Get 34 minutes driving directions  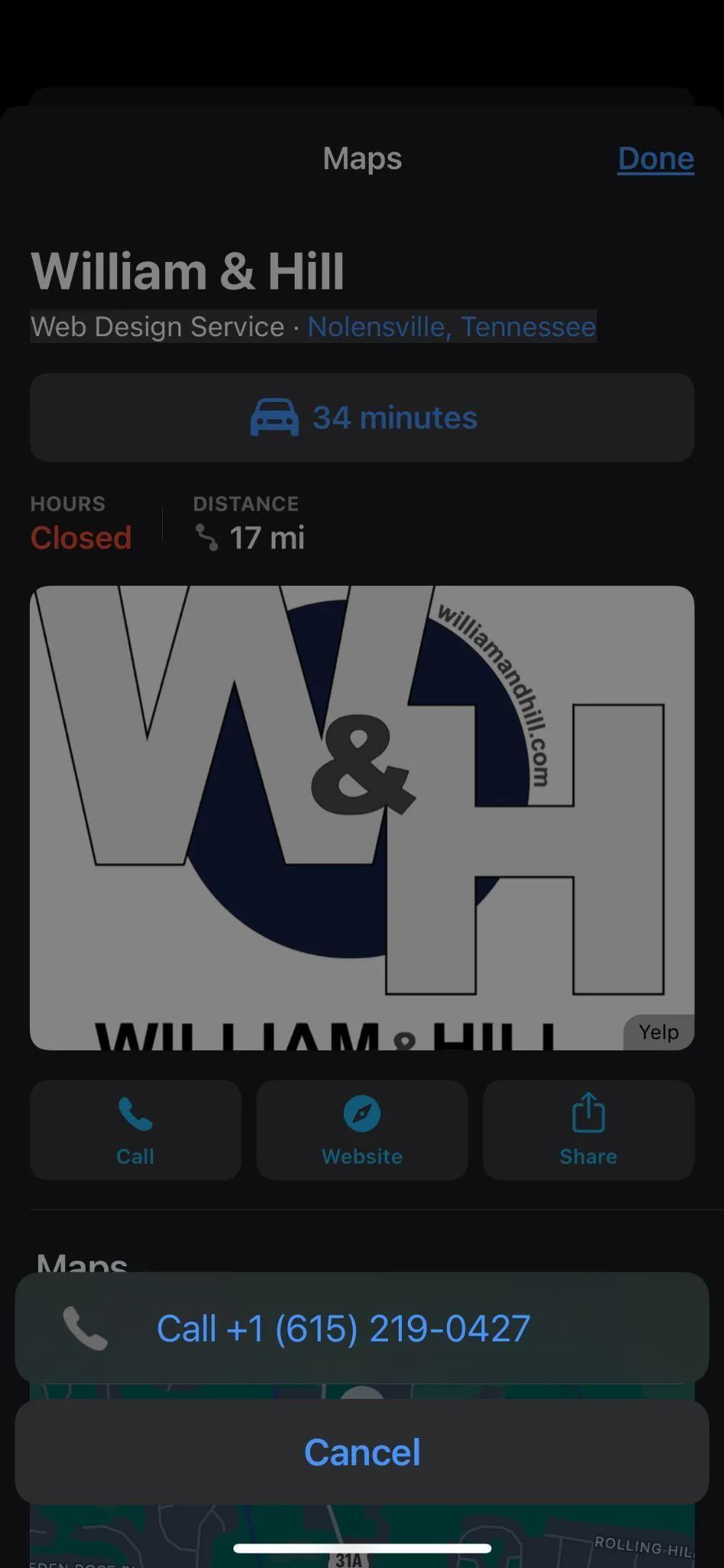(362, 417)
